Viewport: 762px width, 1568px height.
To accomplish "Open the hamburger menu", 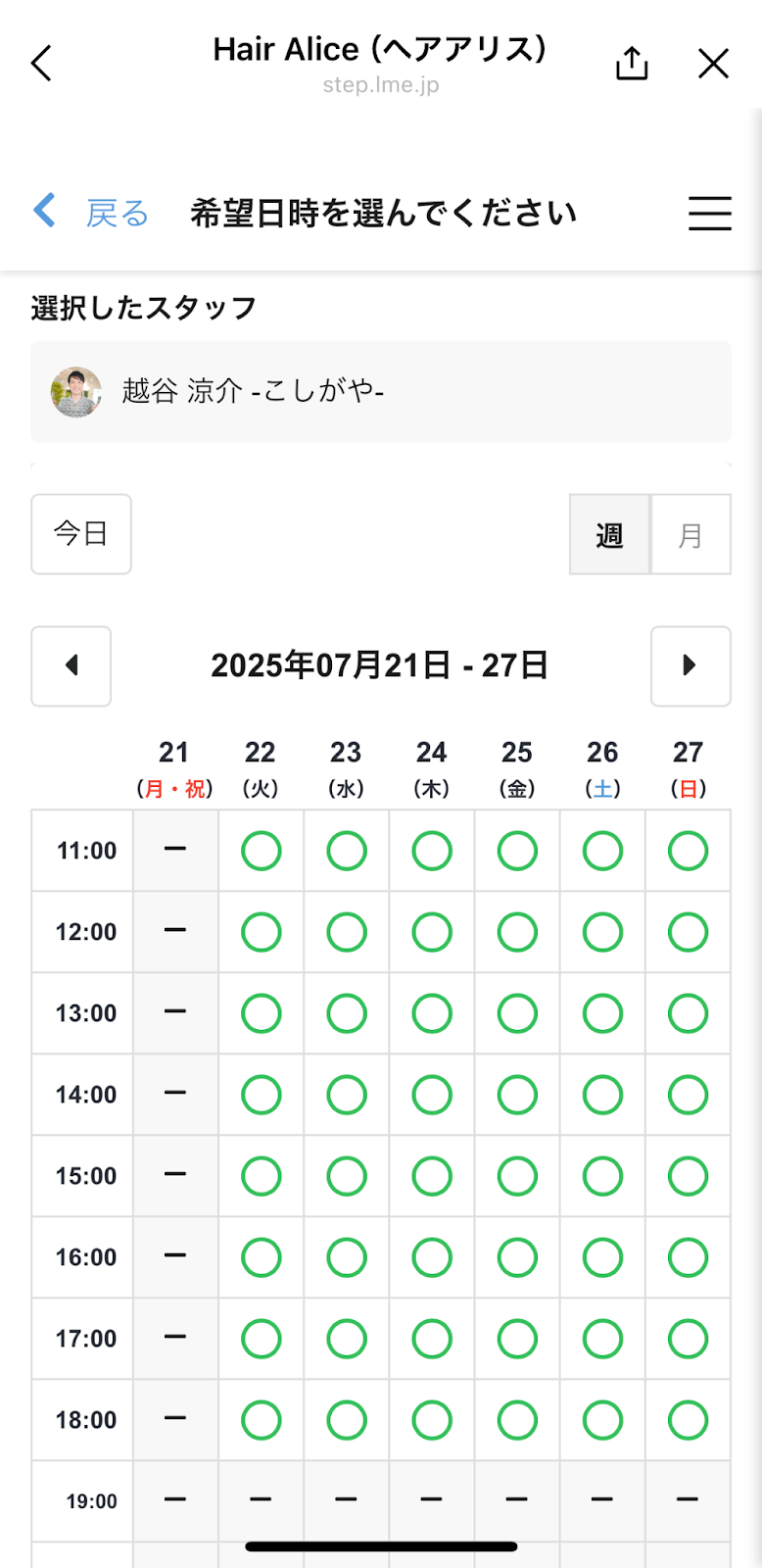I will click(709, 213).
